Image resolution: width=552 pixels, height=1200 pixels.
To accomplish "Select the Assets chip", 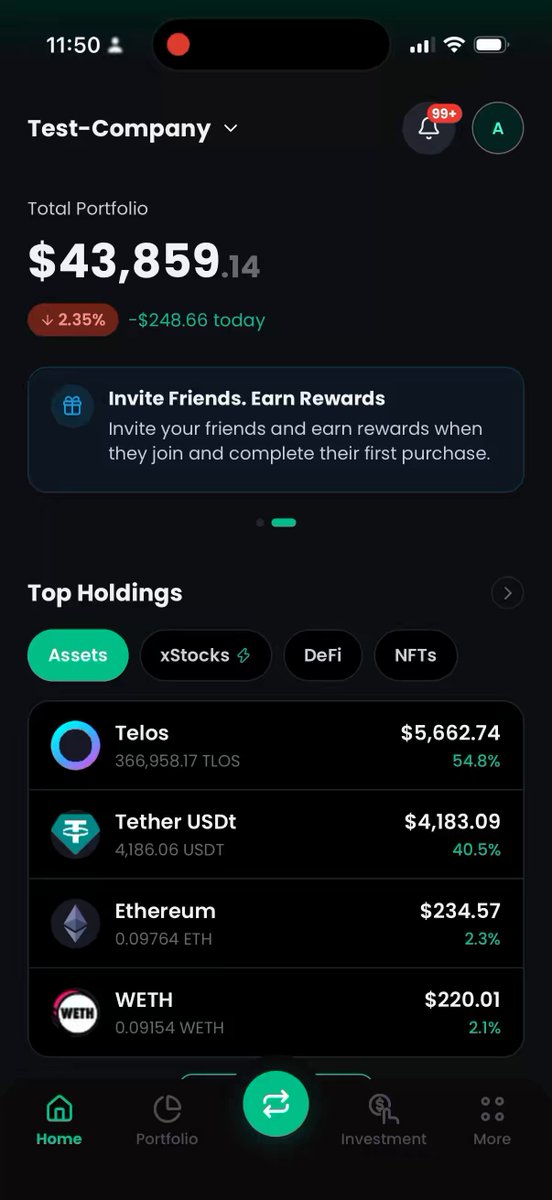I will pos(78,655).
